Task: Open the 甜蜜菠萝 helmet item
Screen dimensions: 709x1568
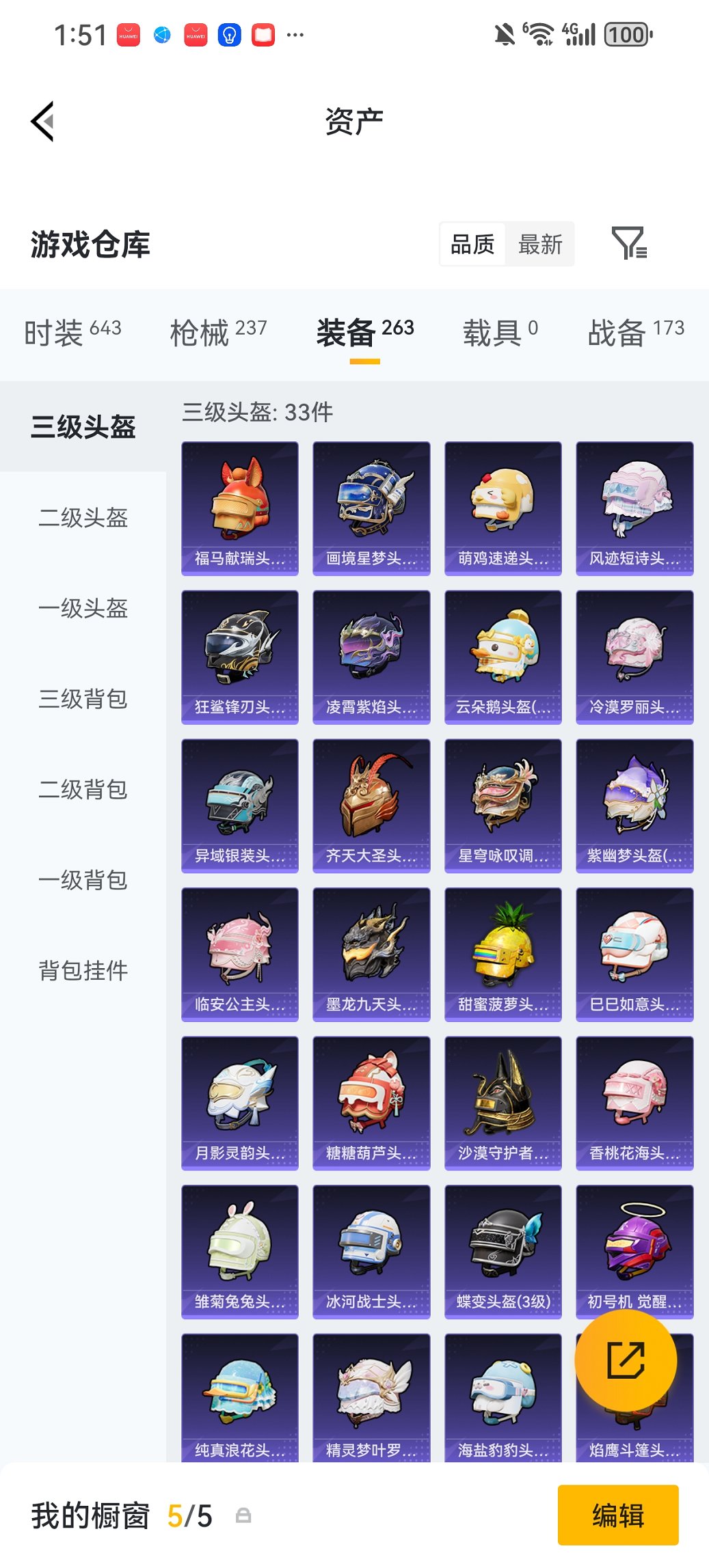Action: [503, 954]
